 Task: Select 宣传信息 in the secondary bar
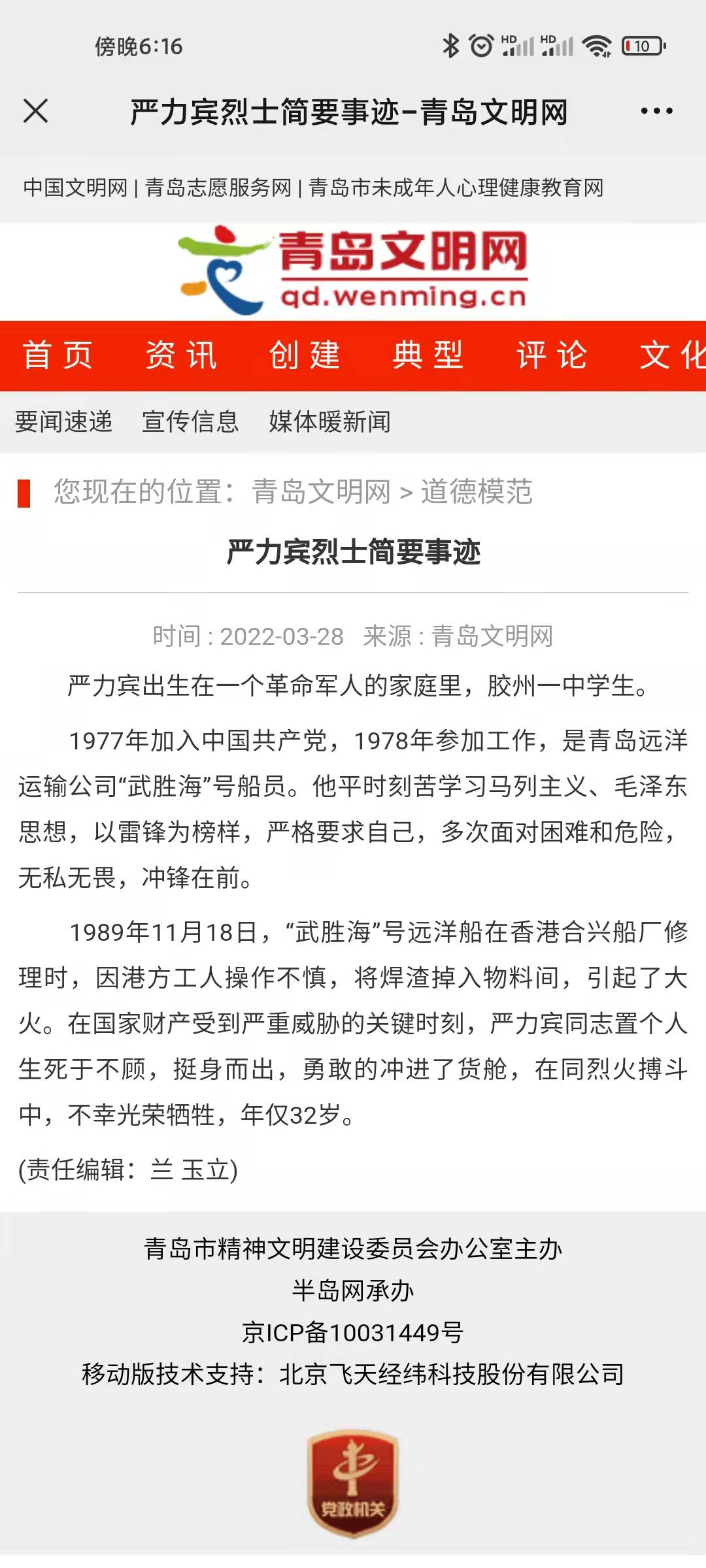coord(192,423)
